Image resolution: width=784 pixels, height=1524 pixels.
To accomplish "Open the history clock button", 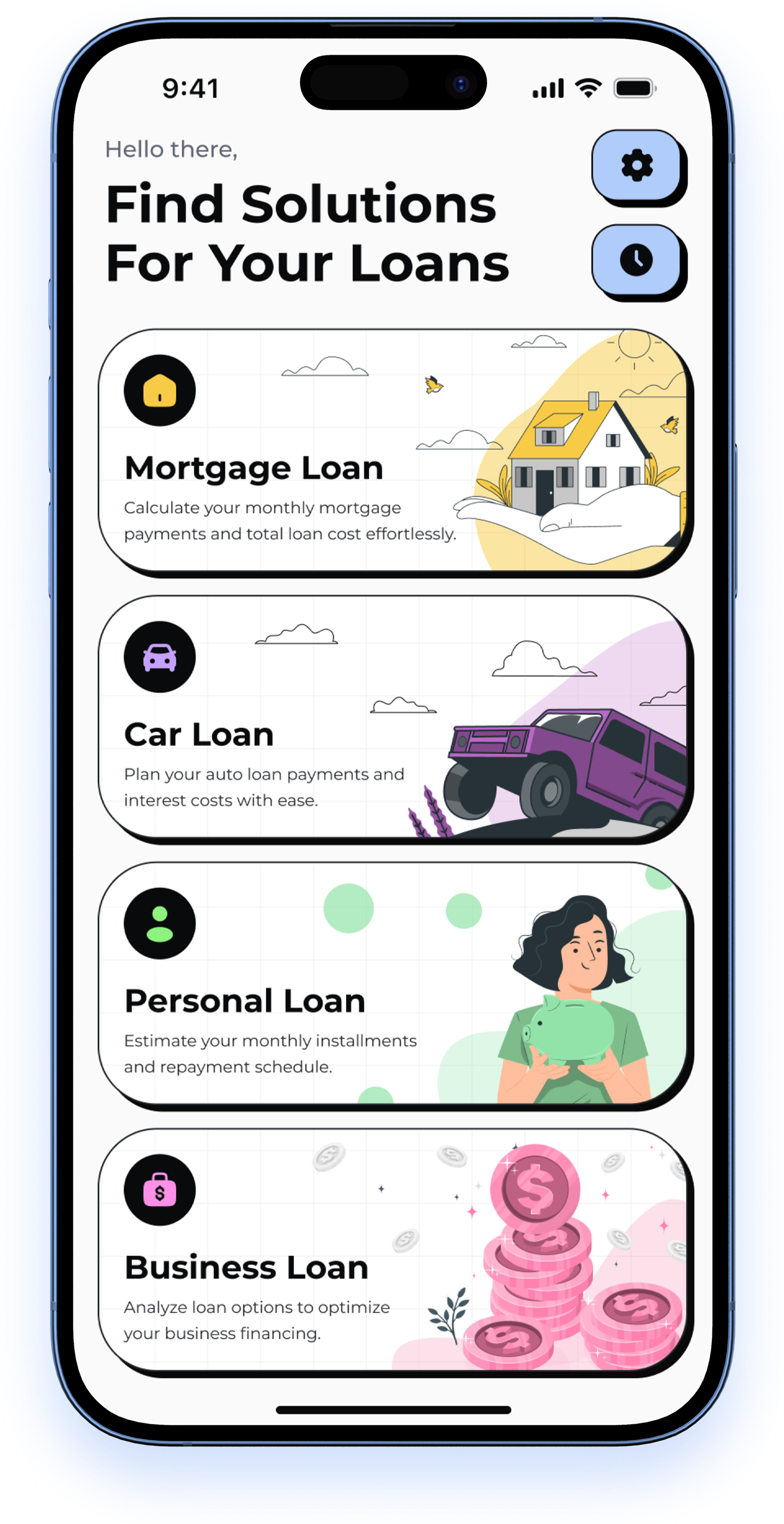I will [636, 260].
